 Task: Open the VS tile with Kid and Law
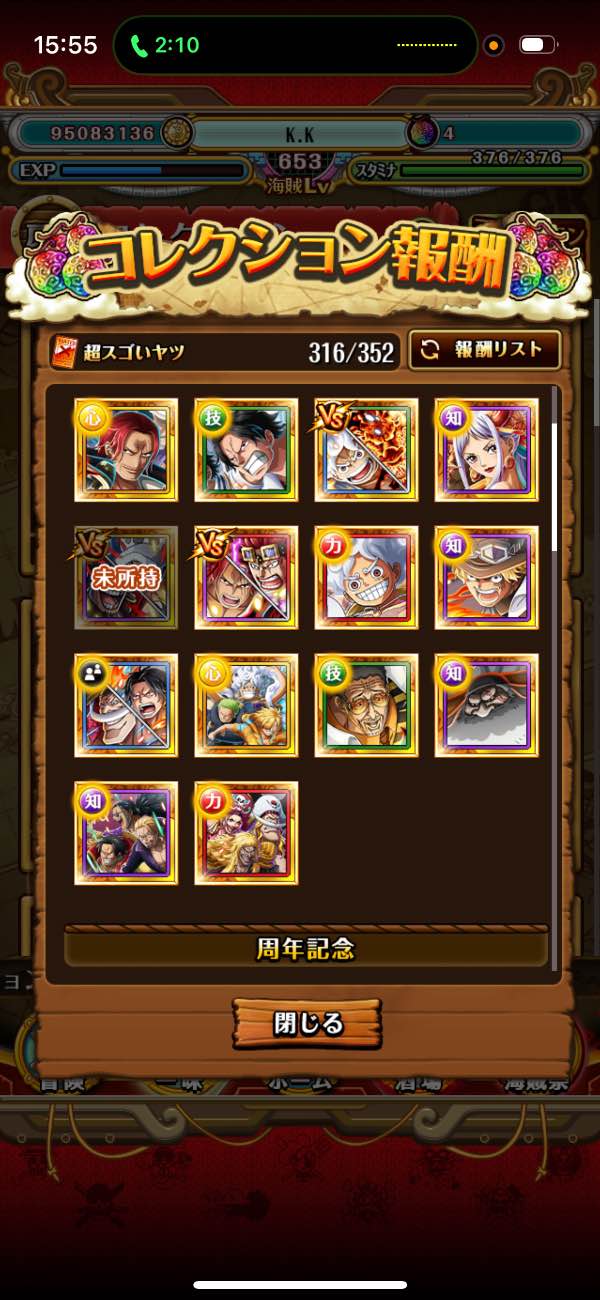point(246,578)
